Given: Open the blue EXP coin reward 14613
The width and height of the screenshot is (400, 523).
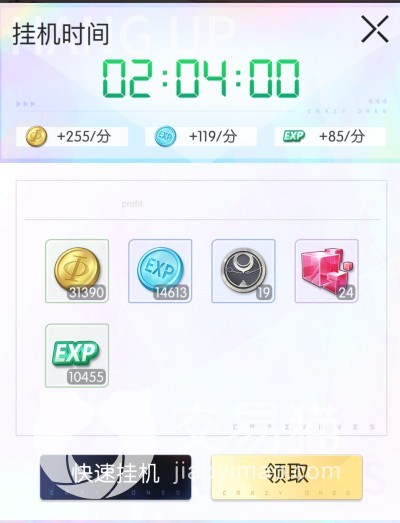Looking at the screenshot, I should tap(160, 271).
